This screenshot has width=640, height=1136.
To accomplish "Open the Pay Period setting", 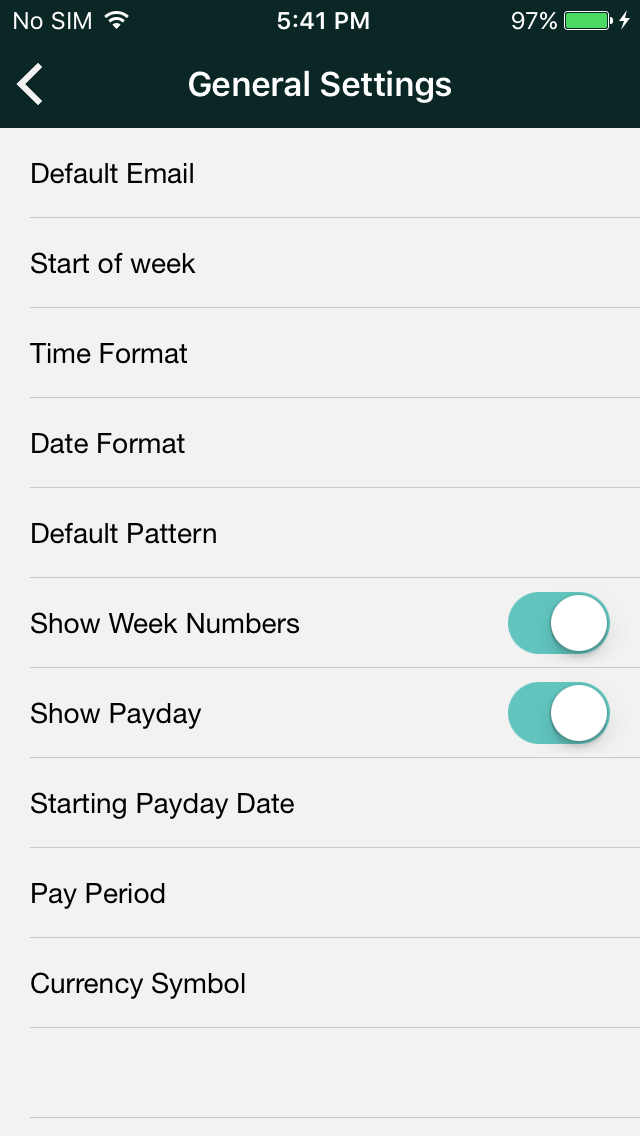I will (320, 893).
